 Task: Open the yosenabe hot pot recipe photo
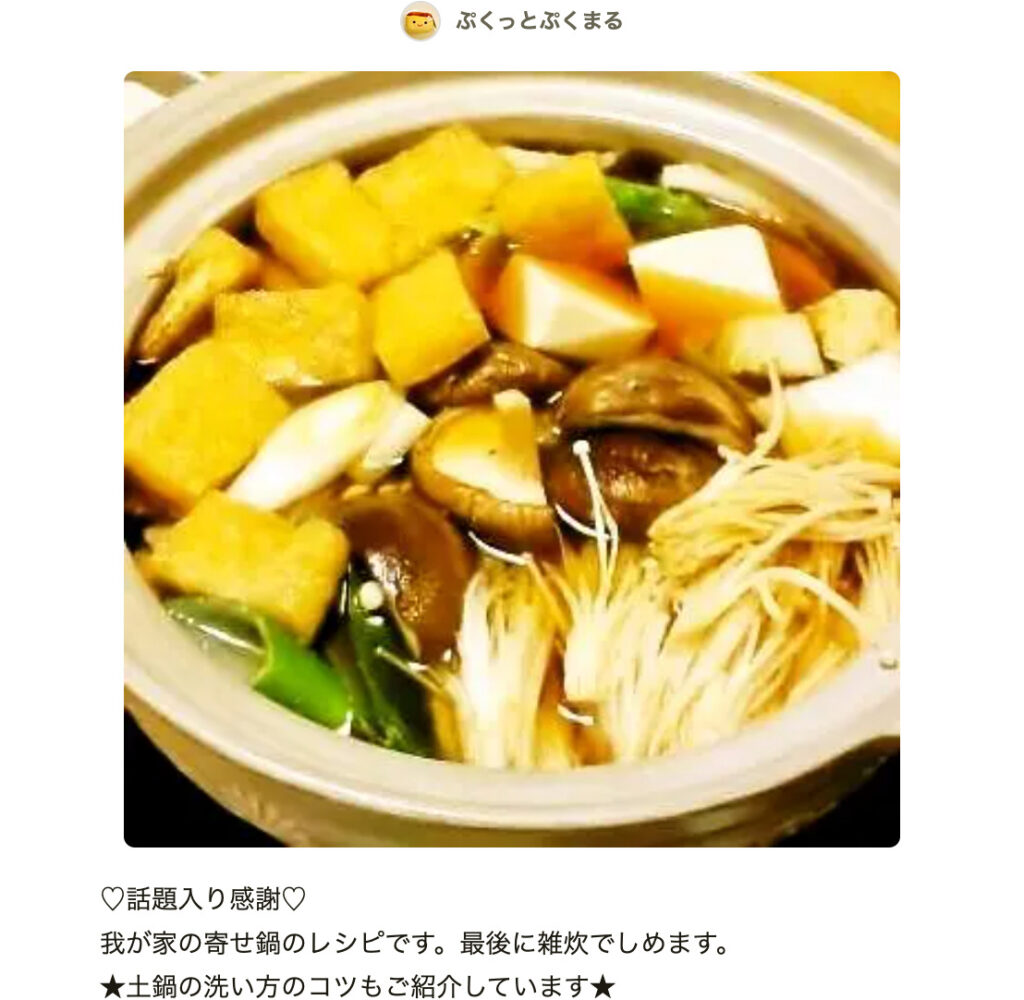click(x=511, y=459)
